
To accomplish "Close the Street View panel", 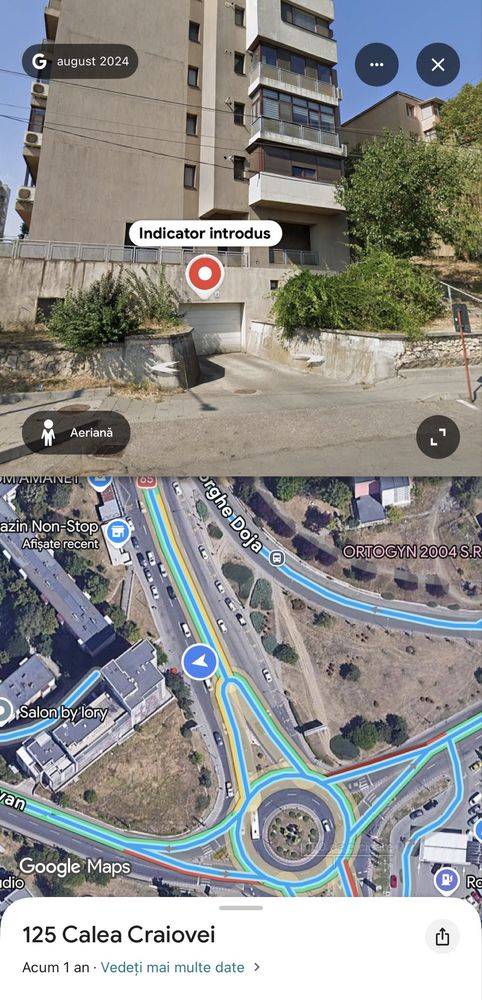I will (438, 64).
